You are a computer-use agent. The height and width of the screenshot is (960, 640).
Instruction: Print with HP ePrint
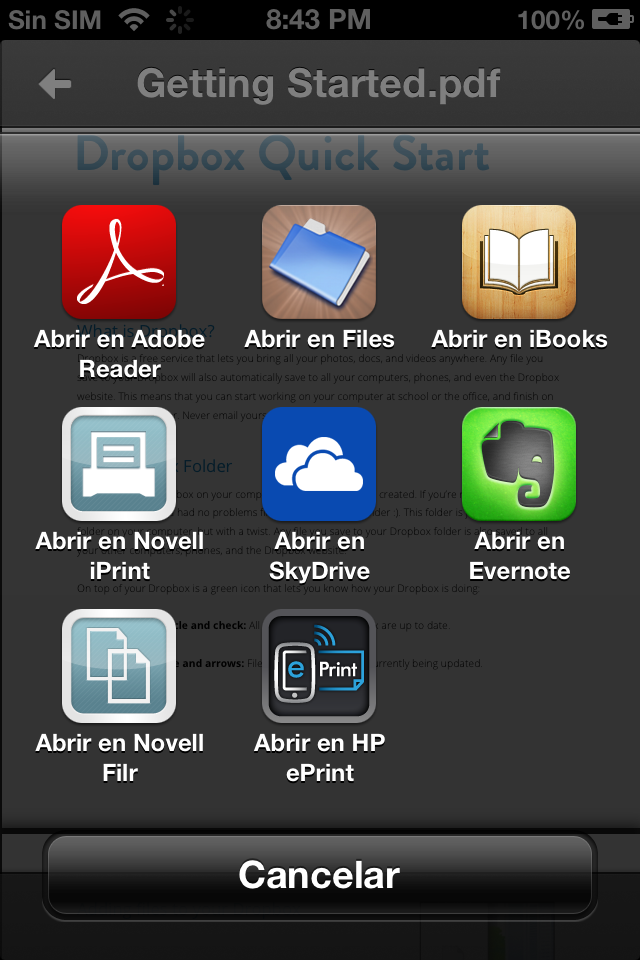(319, 667)
